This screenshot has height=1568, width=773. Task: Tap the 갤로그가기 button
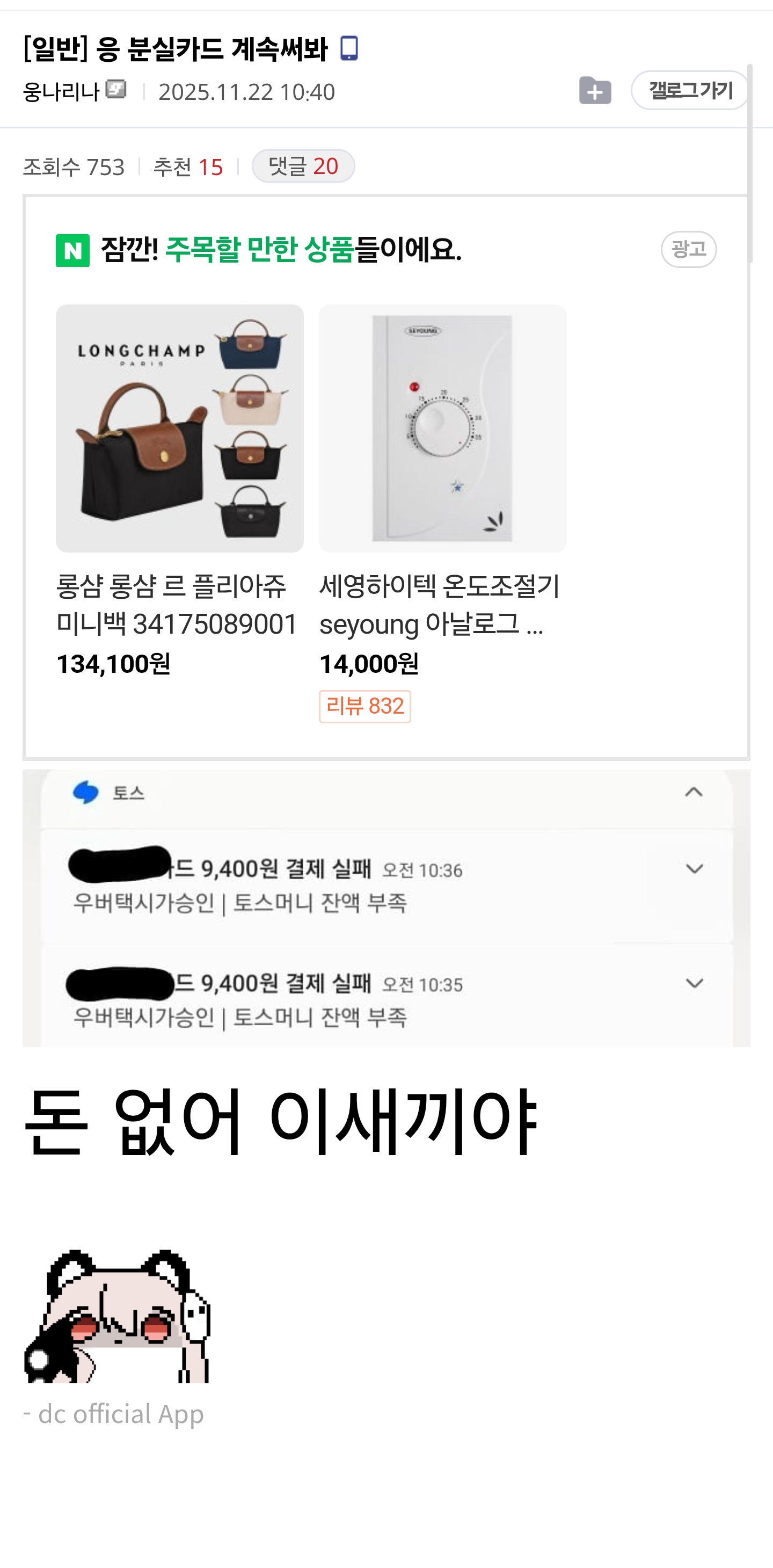(x=690, y=91)
